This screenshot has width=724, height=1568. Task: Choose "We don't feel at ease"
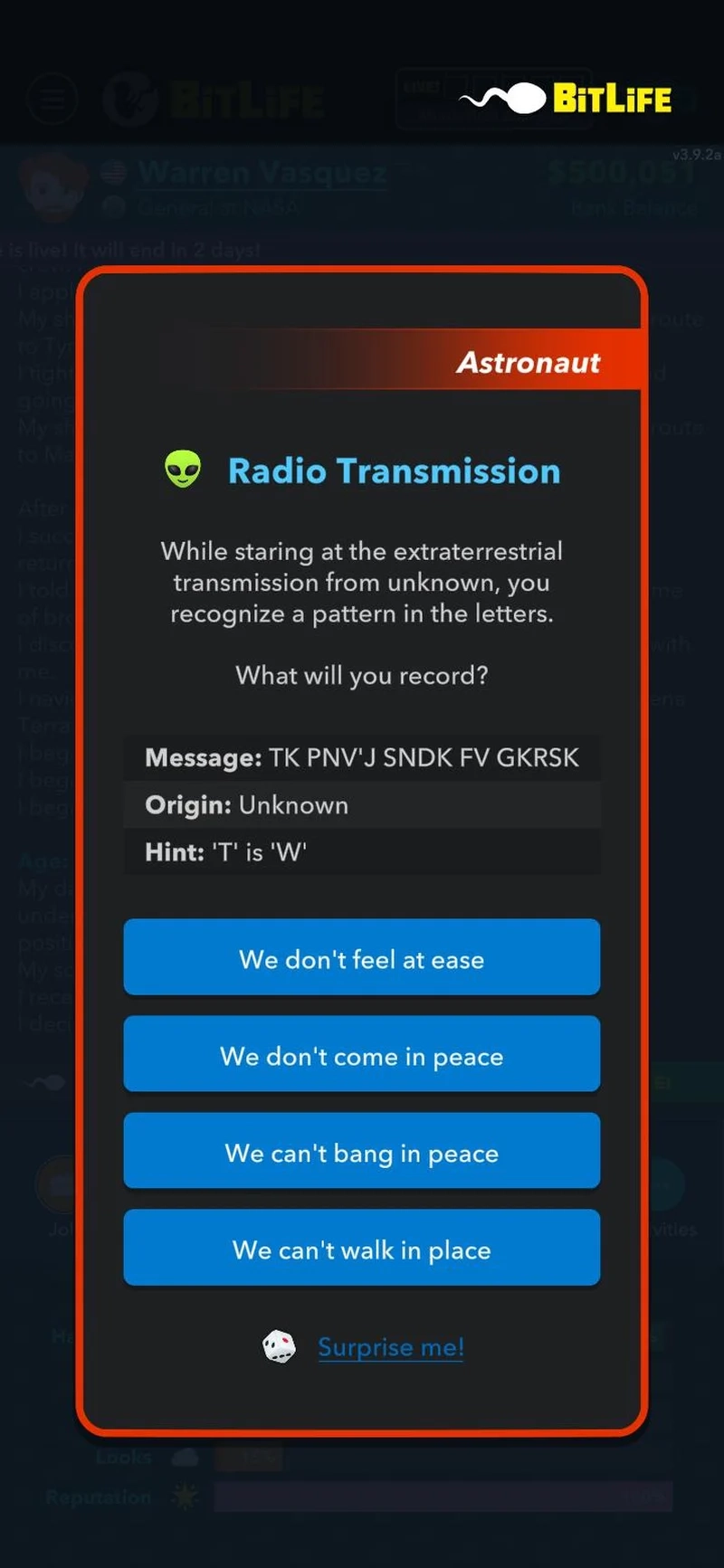click(x=361, y=958)
